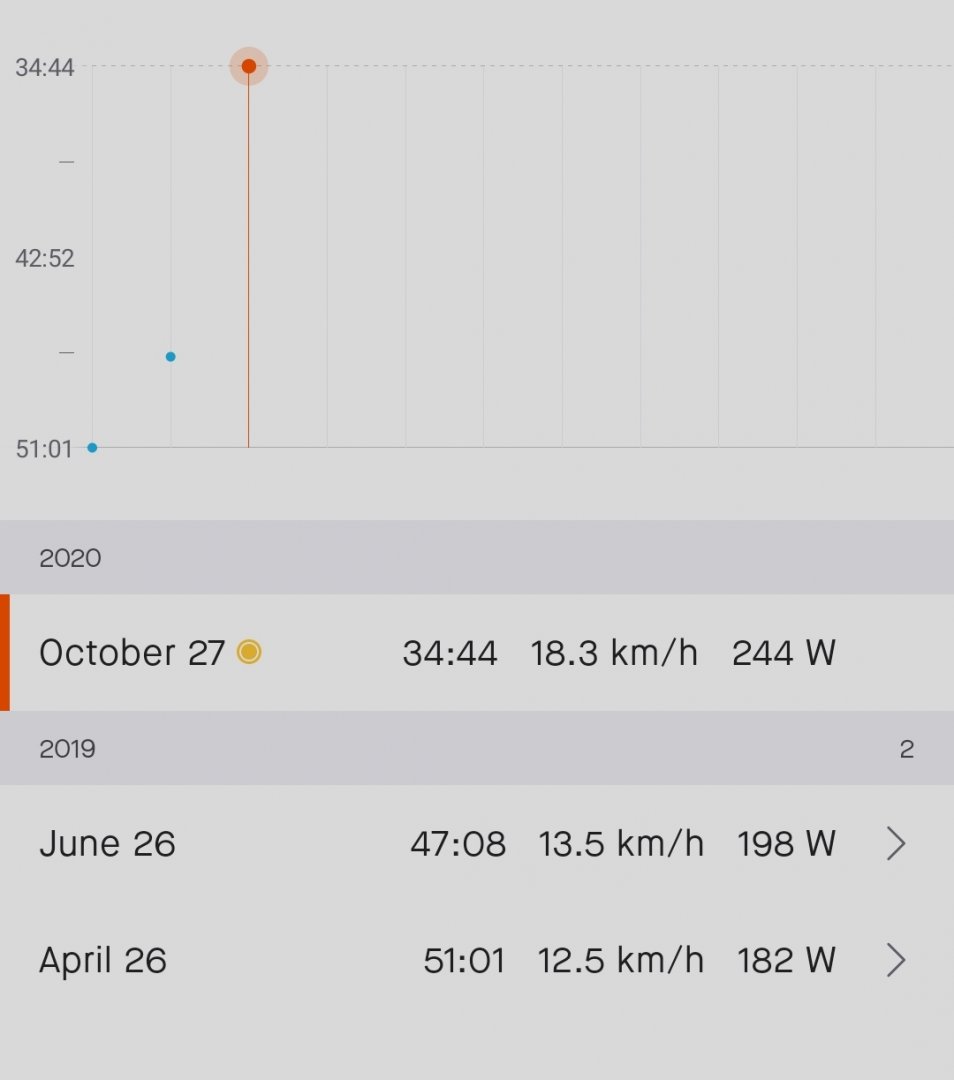Screen dimensions: 954x1080
Task: Open the April 26 effort
Action: click(x=476, y=961)
